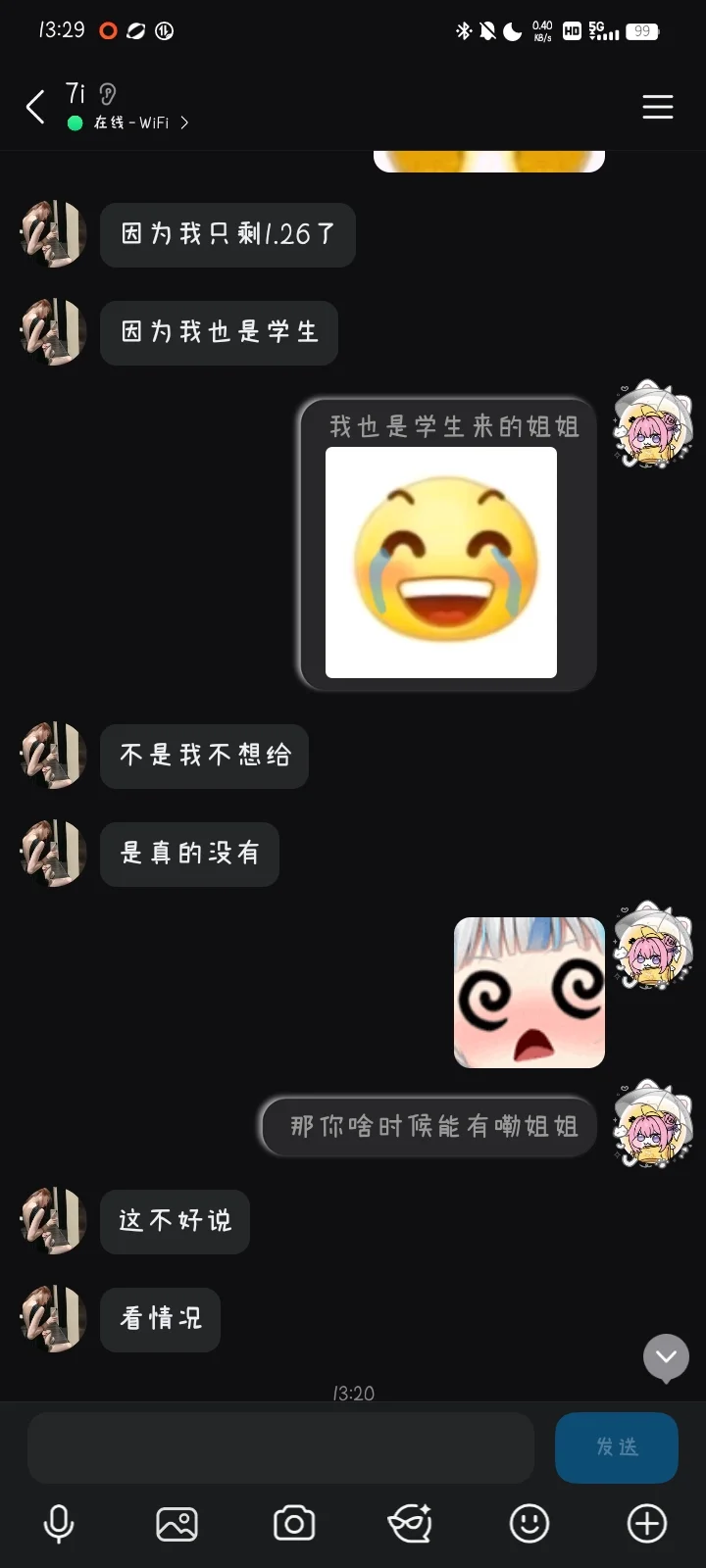The image size is (706, 1568).
Task: Open my avatar beside 那你啥时候能有嘞姐姐
Action: click(x=653, y=1123)
